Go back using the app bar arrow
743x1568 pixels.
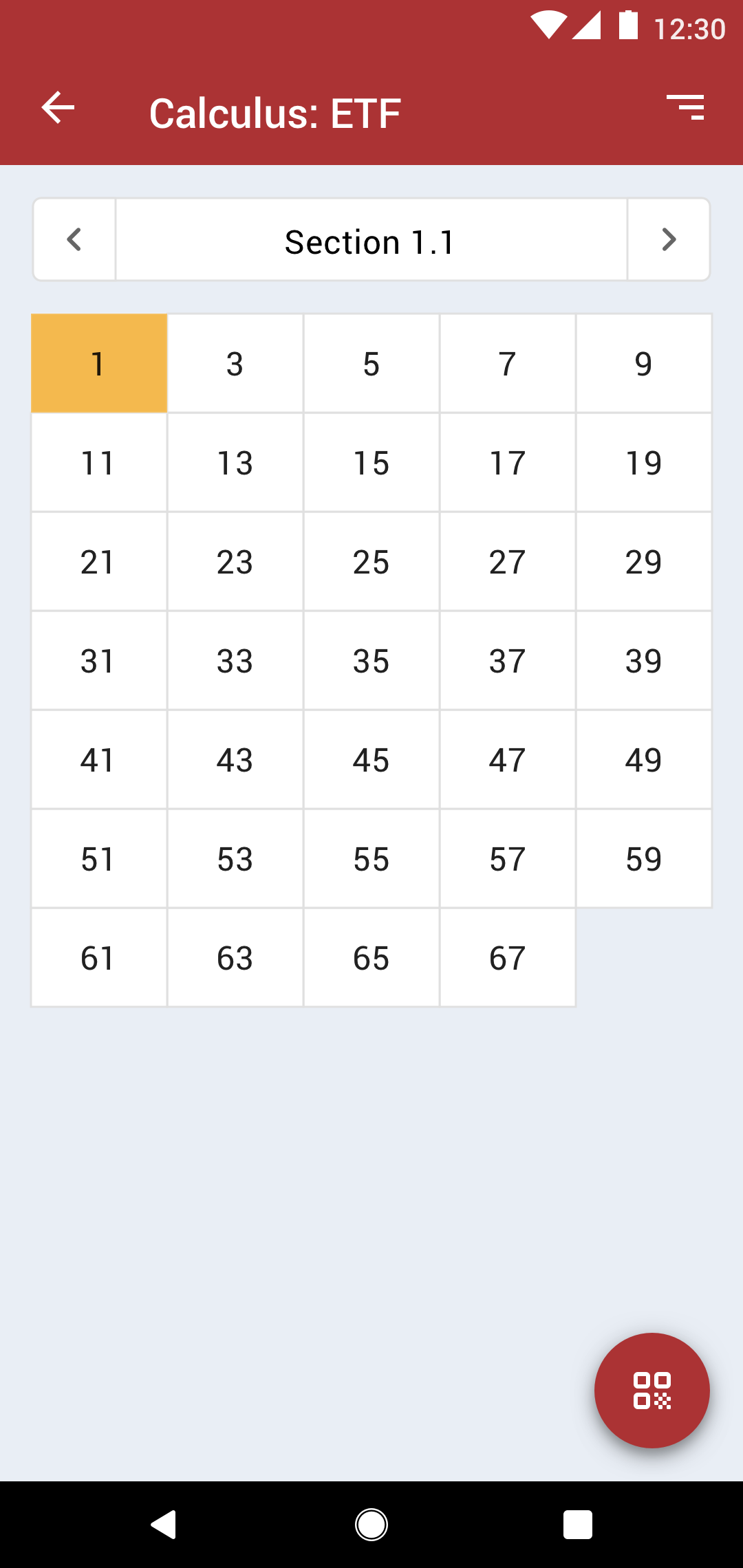(58, 108)
